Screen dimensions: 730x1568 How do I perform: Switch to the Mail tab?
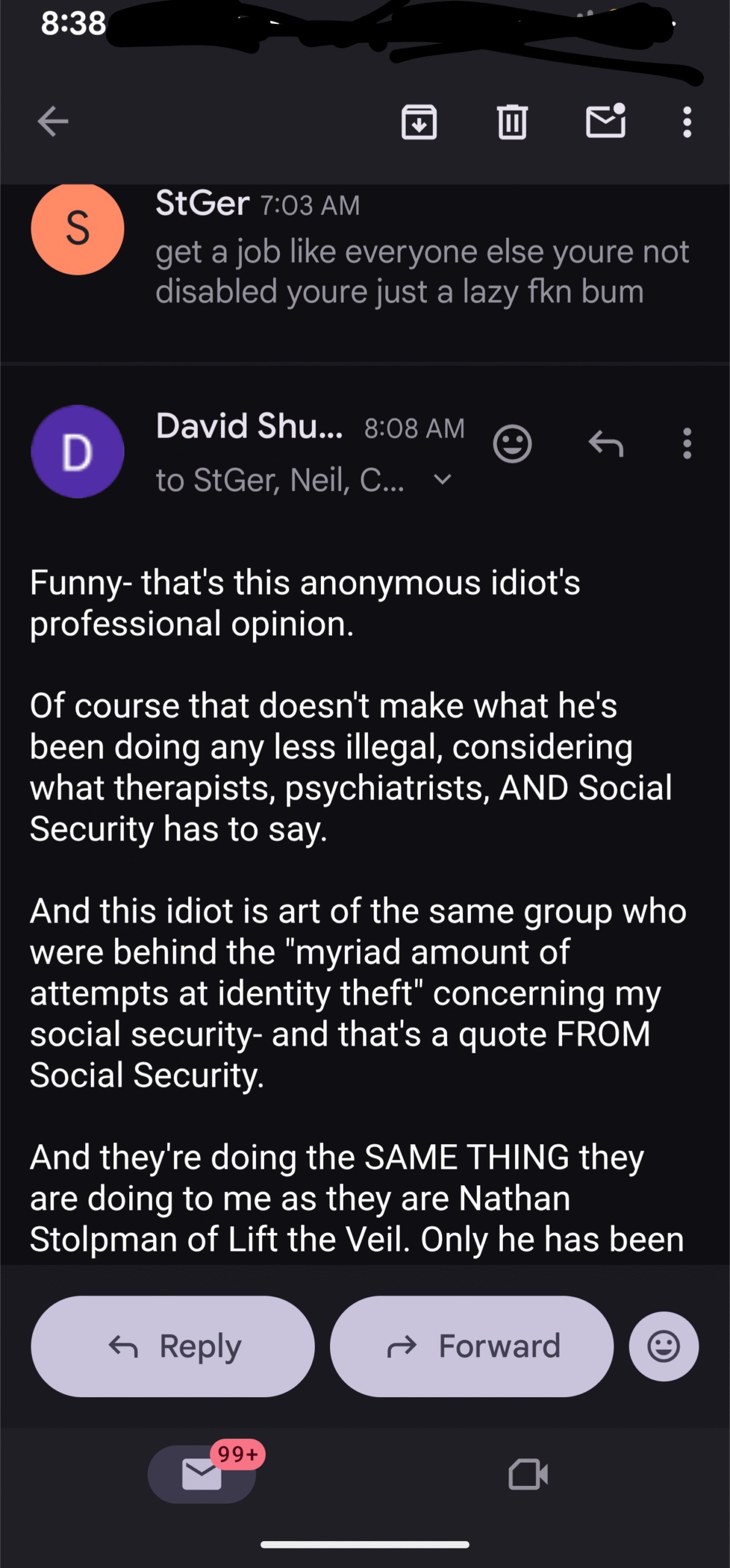[x=202, y=1474]
